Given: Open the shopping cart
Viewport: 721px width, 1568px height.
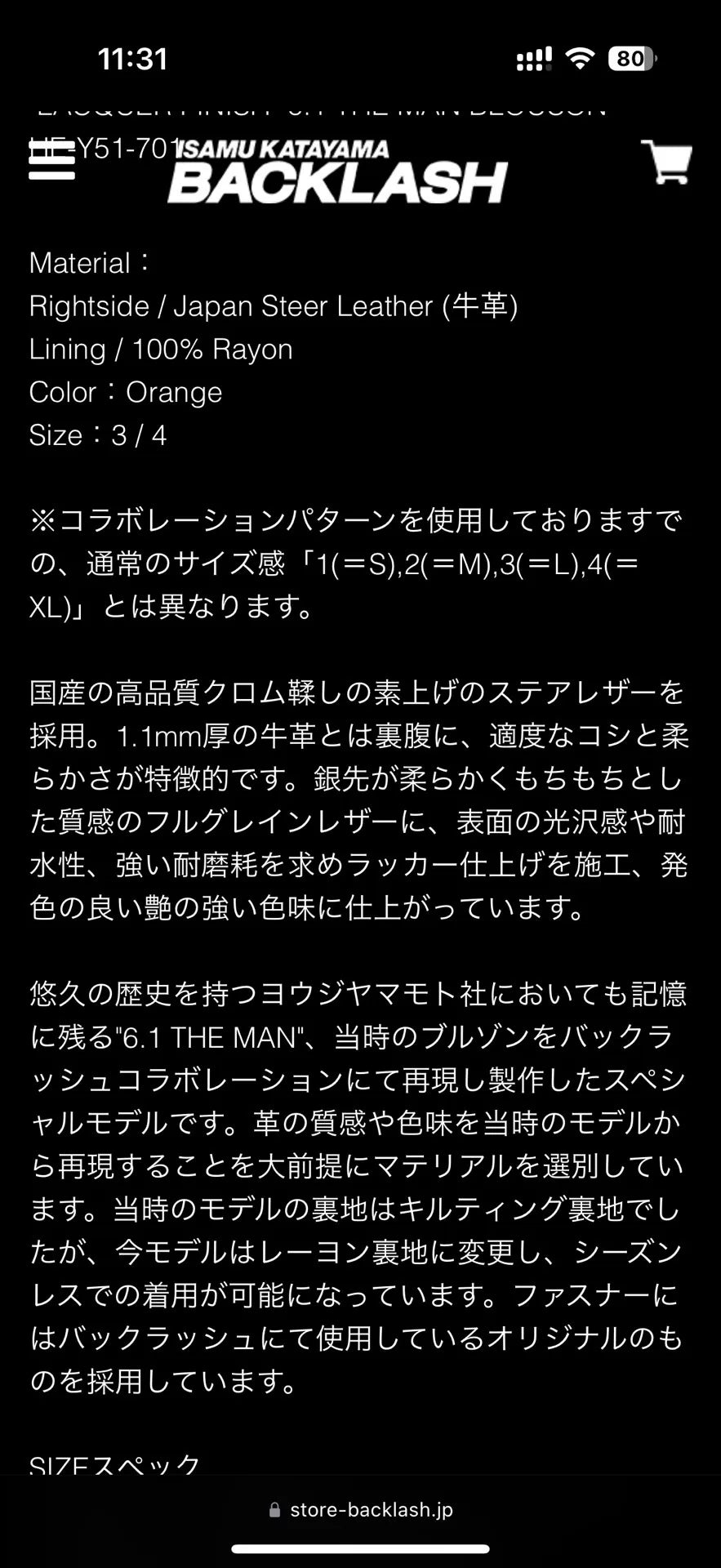Looking at the screenshot, I should [x=666, y=162].
